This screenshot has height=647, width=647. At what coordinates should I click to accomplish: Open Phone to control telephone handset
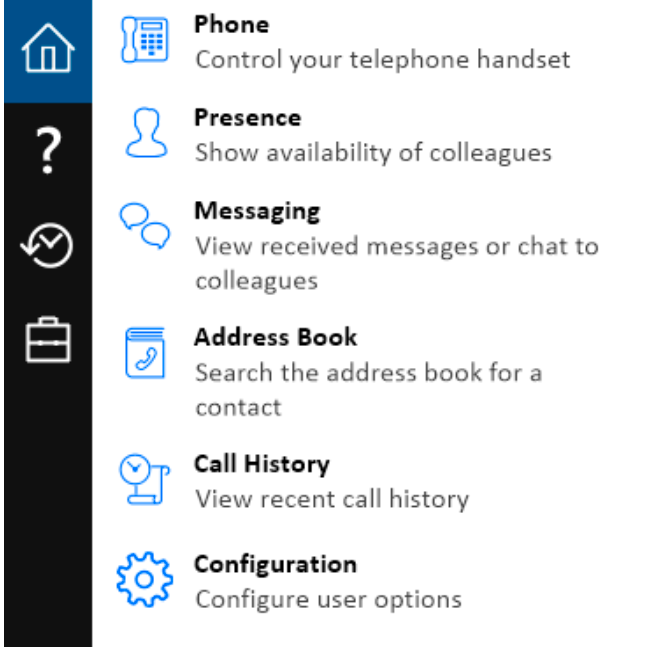click(232, 25)
